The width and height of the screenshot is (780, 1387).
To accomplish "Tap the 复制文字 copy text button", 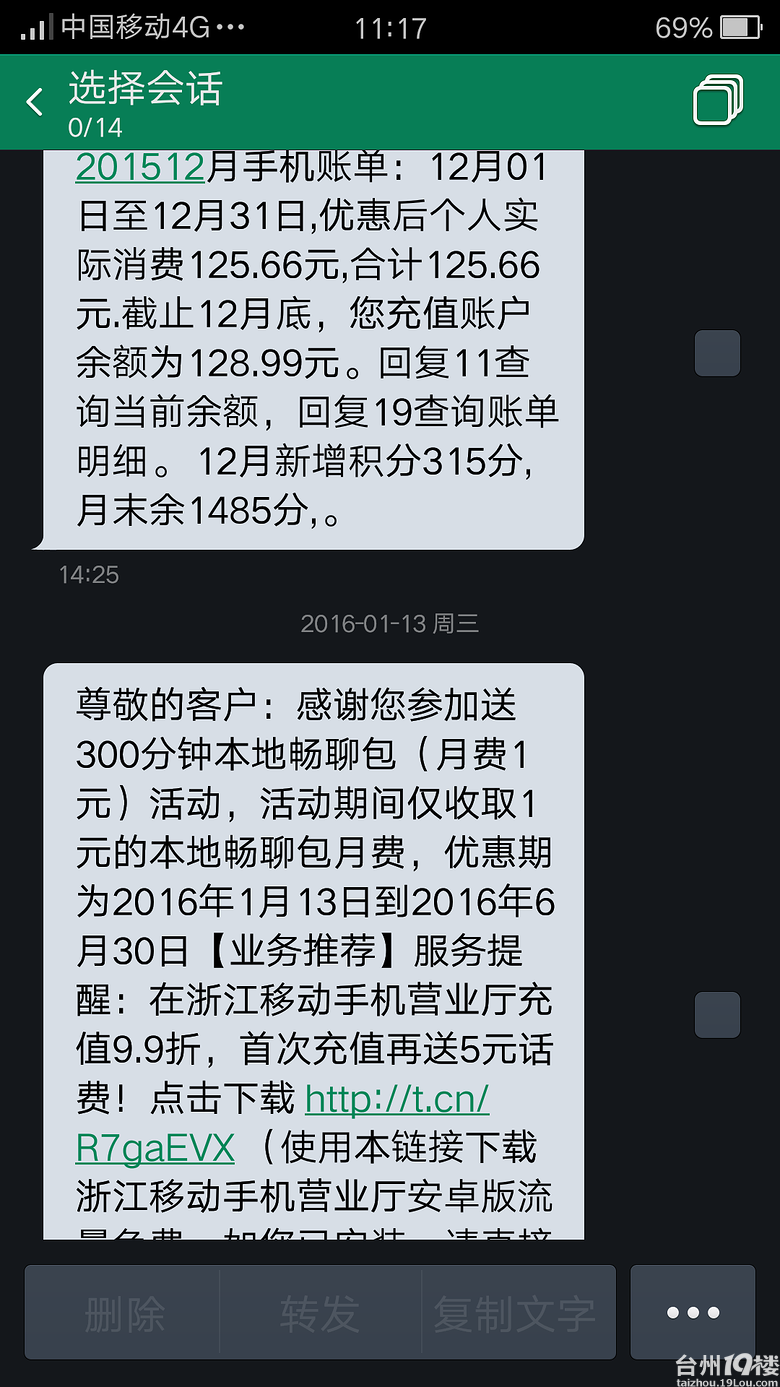I will pyautogui.click(x=515, y=1313).
